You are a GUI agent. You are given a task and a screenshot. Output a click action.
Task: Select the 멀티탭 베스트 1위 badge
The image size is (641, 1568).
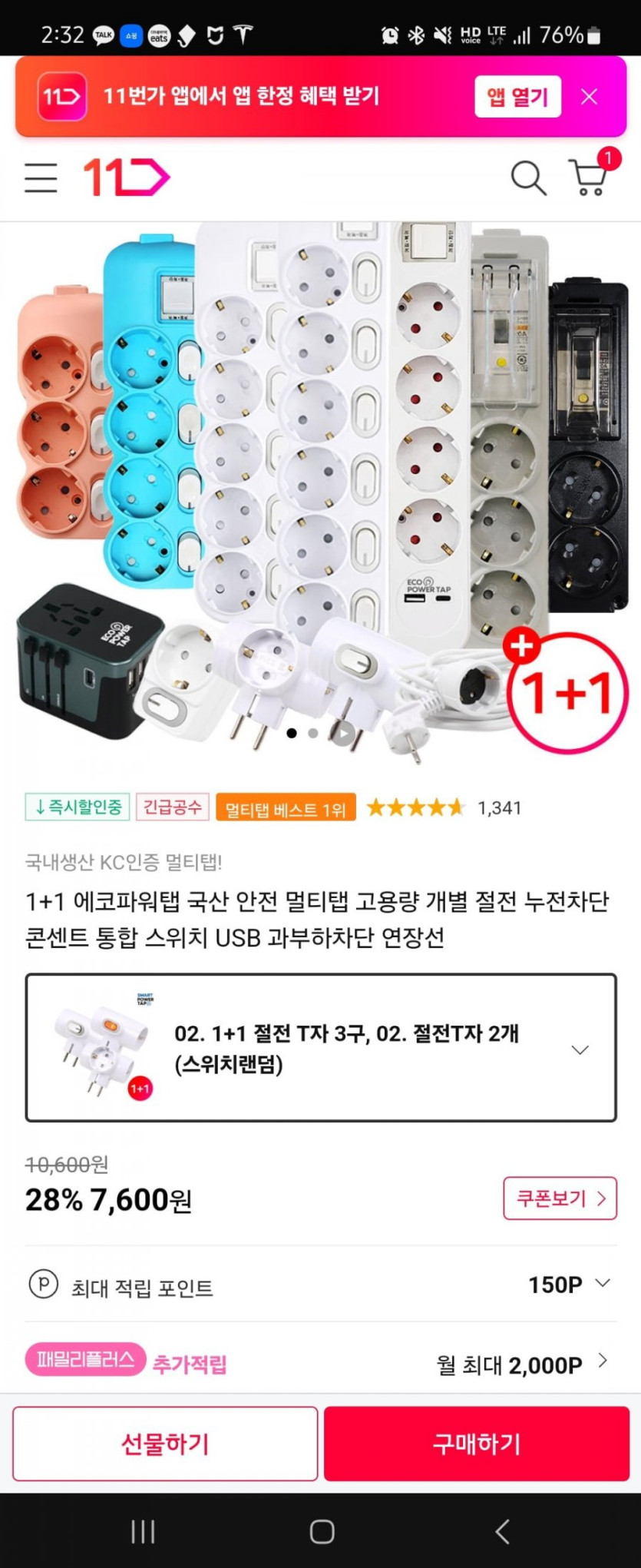pos(287,807)
